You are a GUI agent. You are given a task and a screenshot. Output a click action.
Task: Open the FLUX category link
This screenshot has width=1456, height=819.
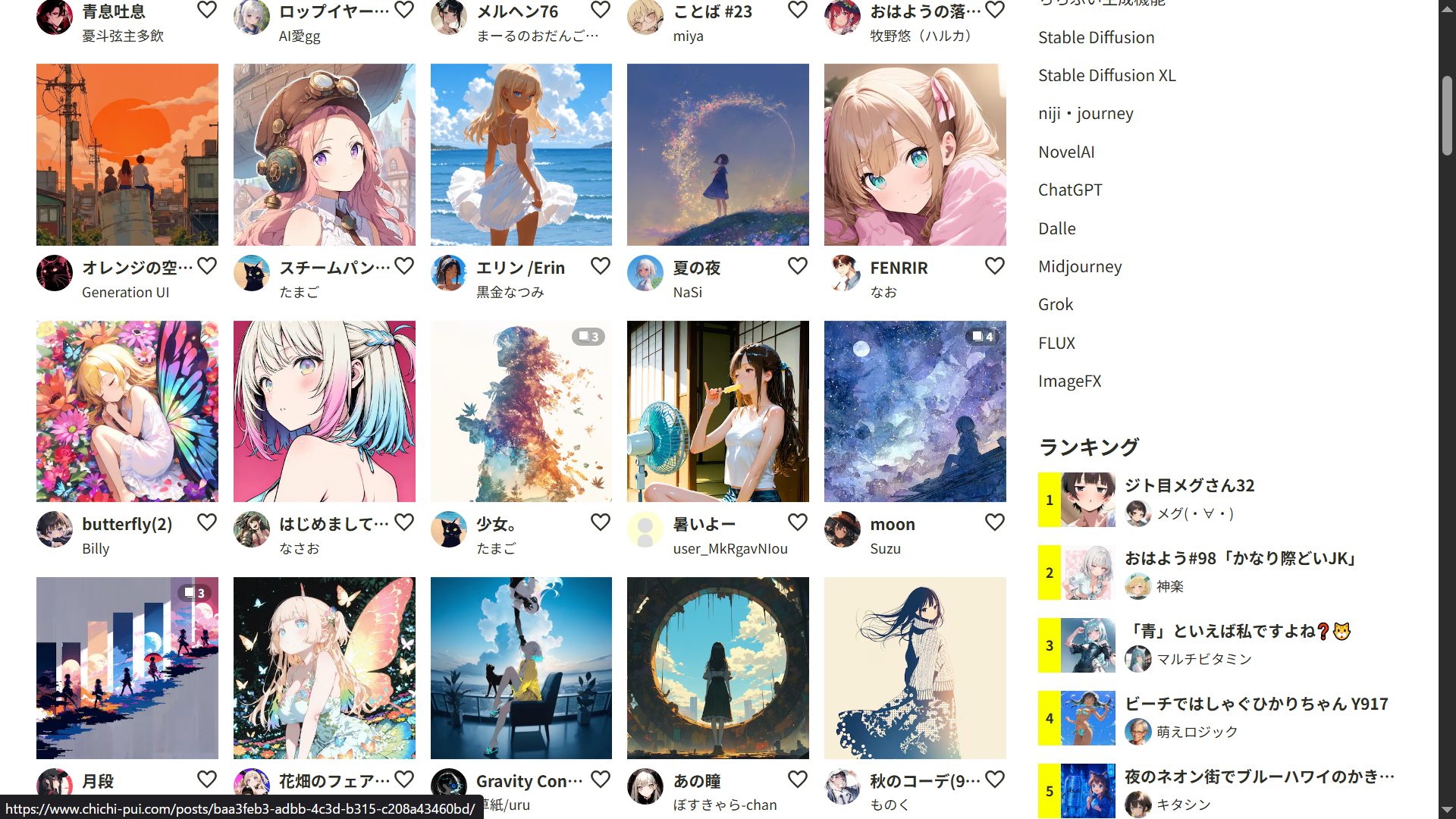[1056, 343]
